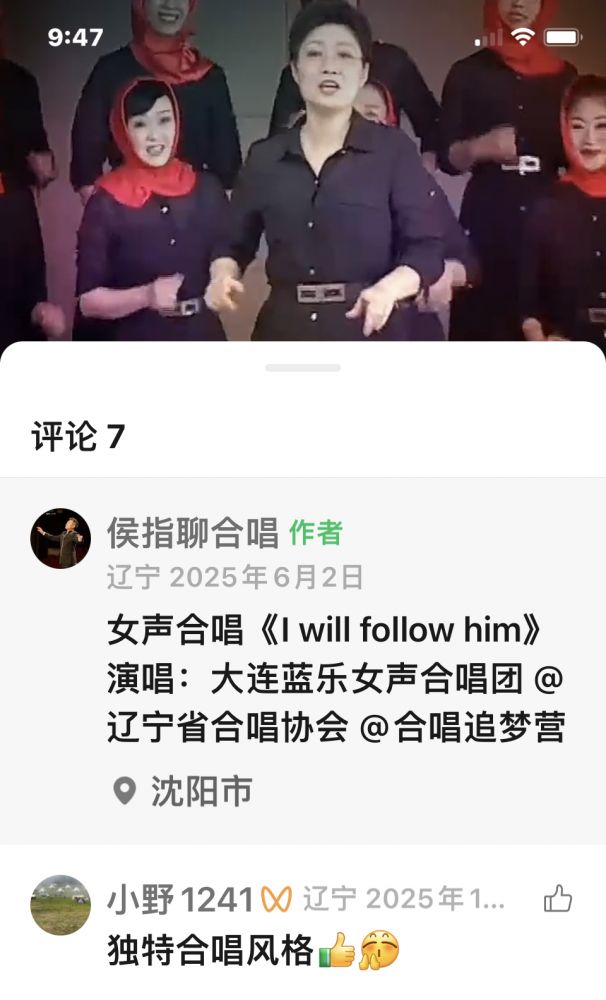Open the username 小野1241
606x1000 pixels.
[x=180, y=900]
